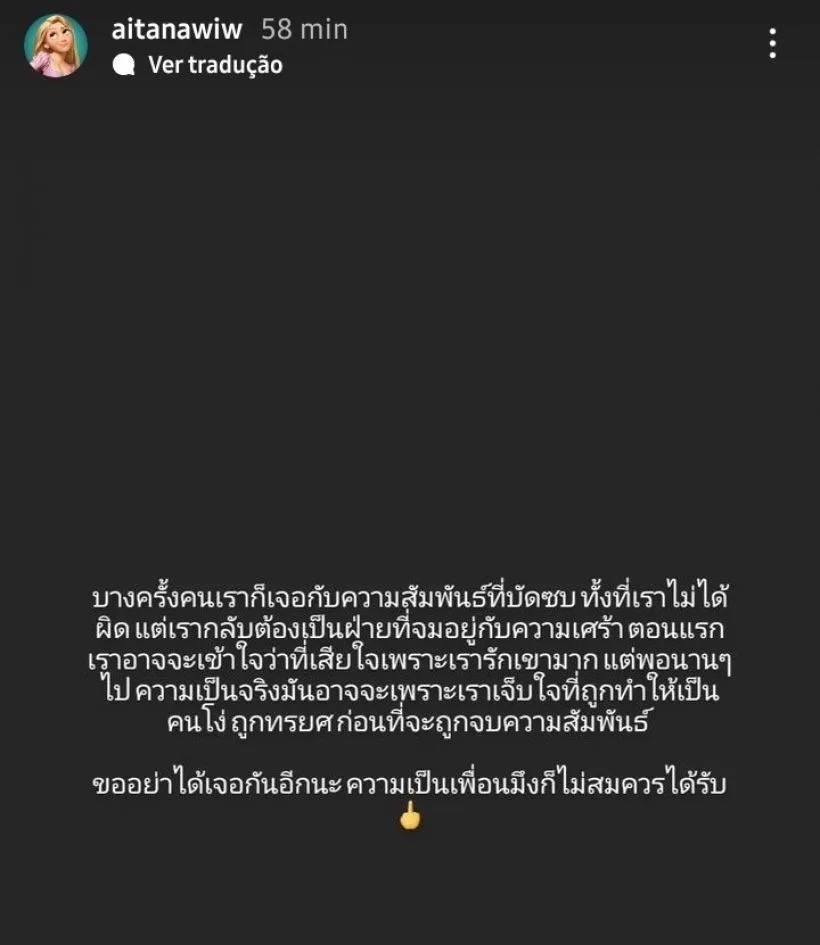Open the three-dot overflow menu
820x945 pixels.
772,43
